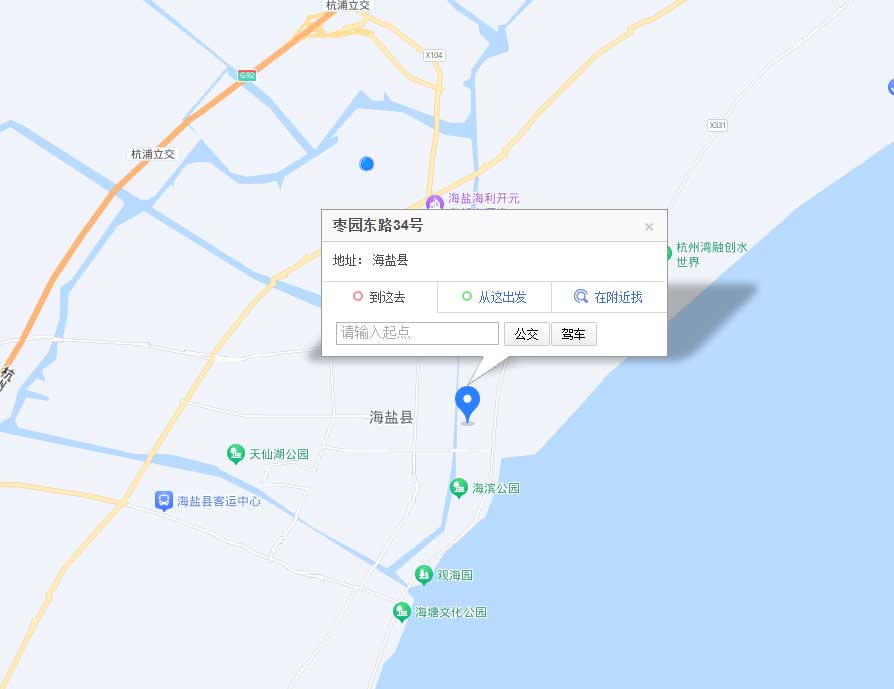Screen dimensions: 894x689
Task: Open the 观海园 map marker
Action: tap(424, 575)
